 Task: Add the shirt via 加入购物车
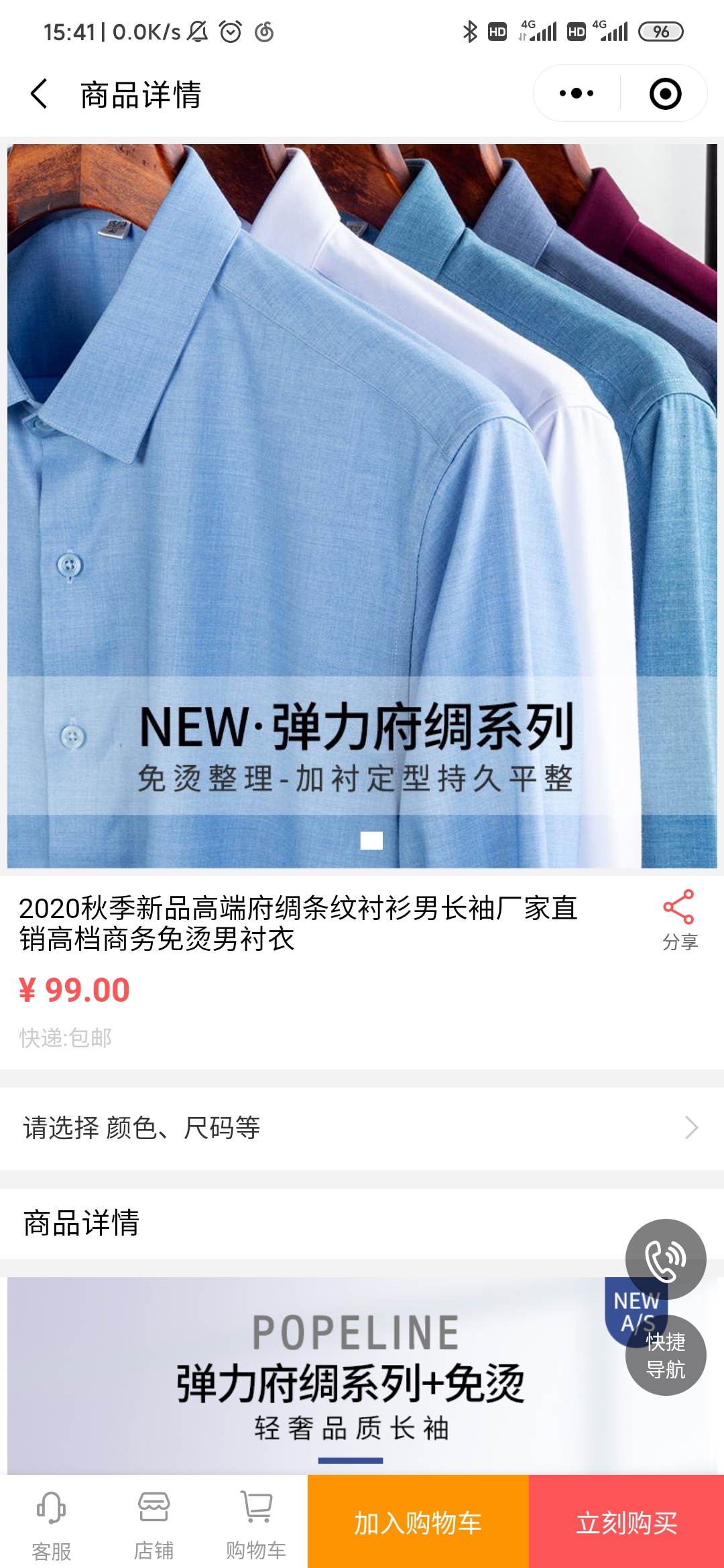pyautogui.click(x=418, y=1522)
